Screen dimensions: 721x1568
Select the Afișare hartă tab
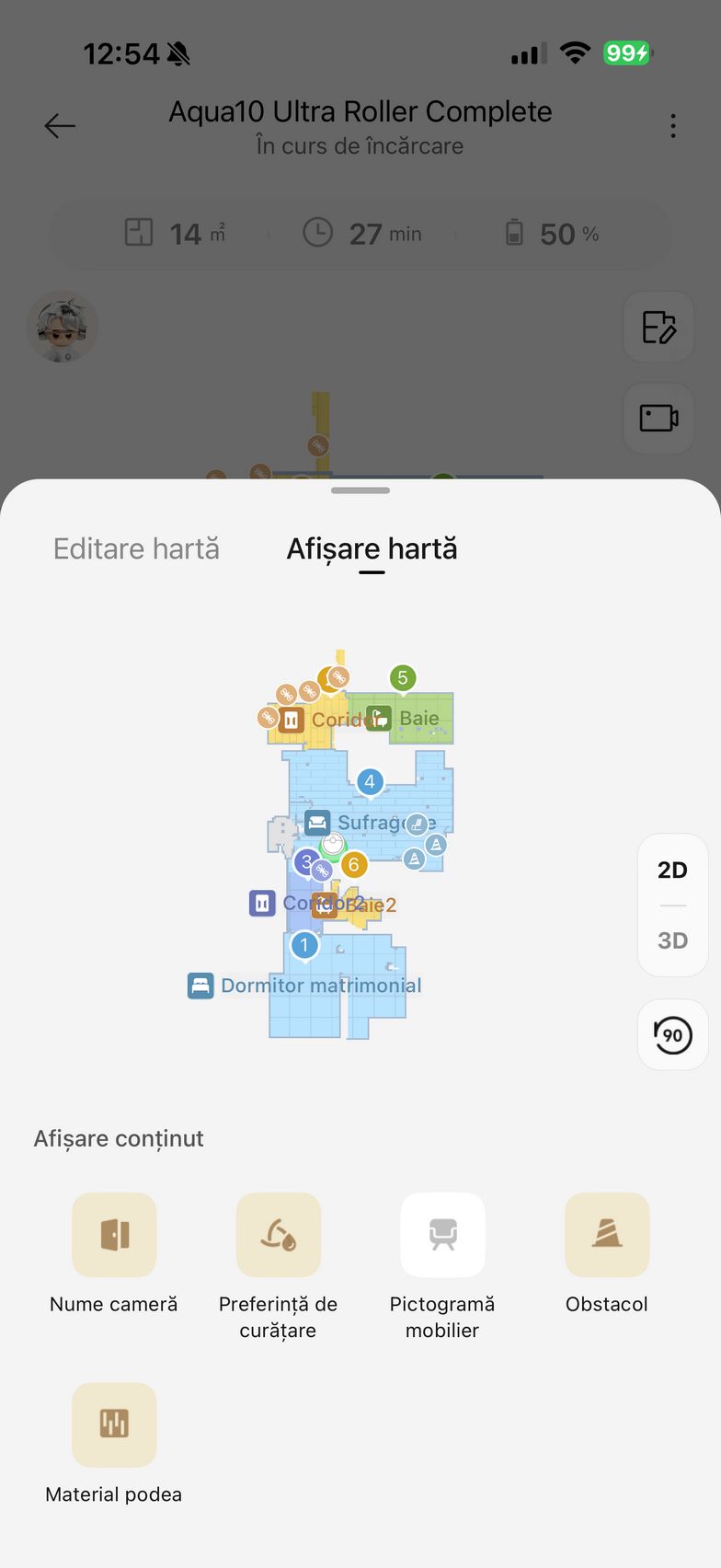tap(372, 549)
